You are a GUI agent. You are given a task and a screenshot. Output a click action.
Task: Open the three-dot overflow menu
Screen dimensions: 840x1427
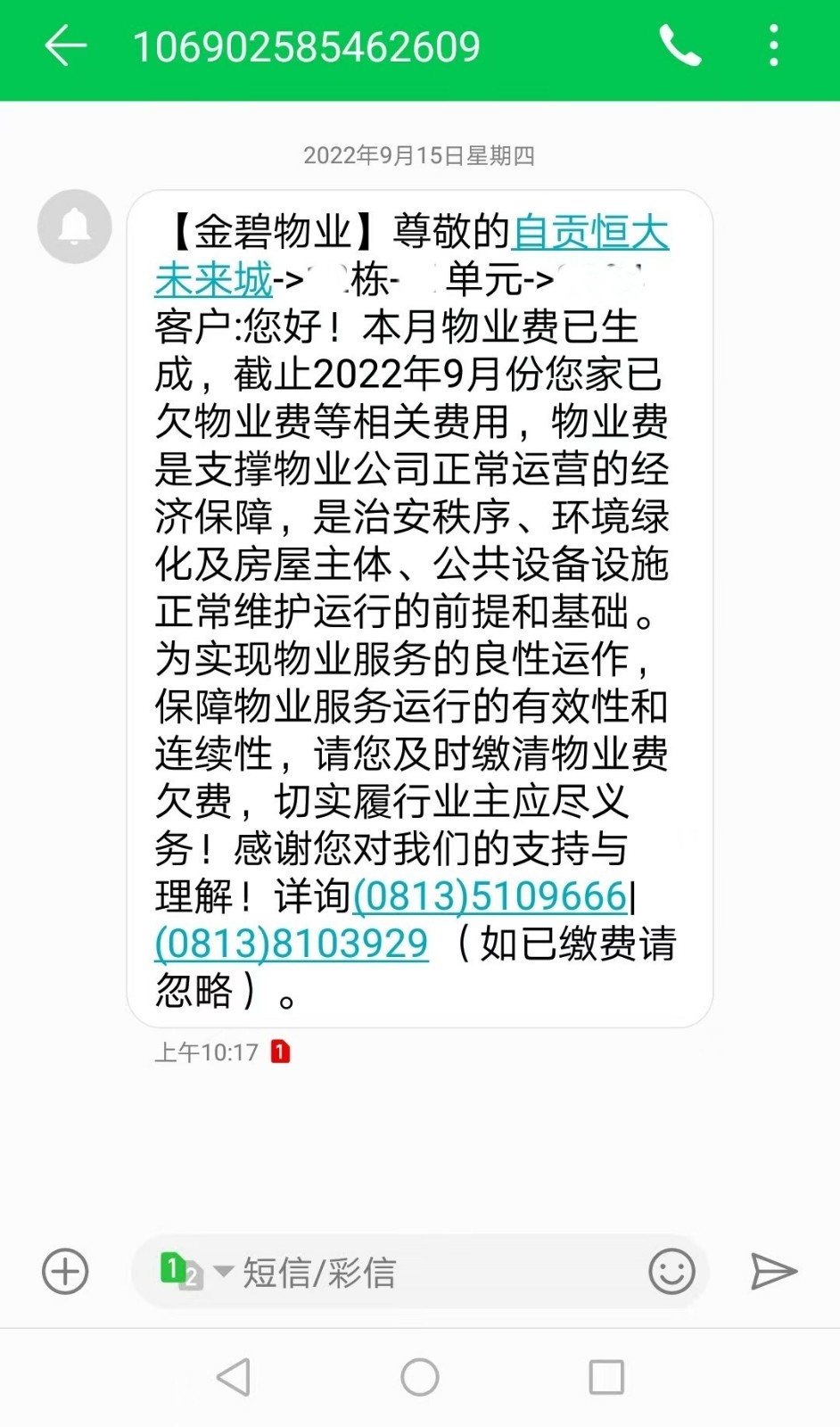(x=773, y=46)
